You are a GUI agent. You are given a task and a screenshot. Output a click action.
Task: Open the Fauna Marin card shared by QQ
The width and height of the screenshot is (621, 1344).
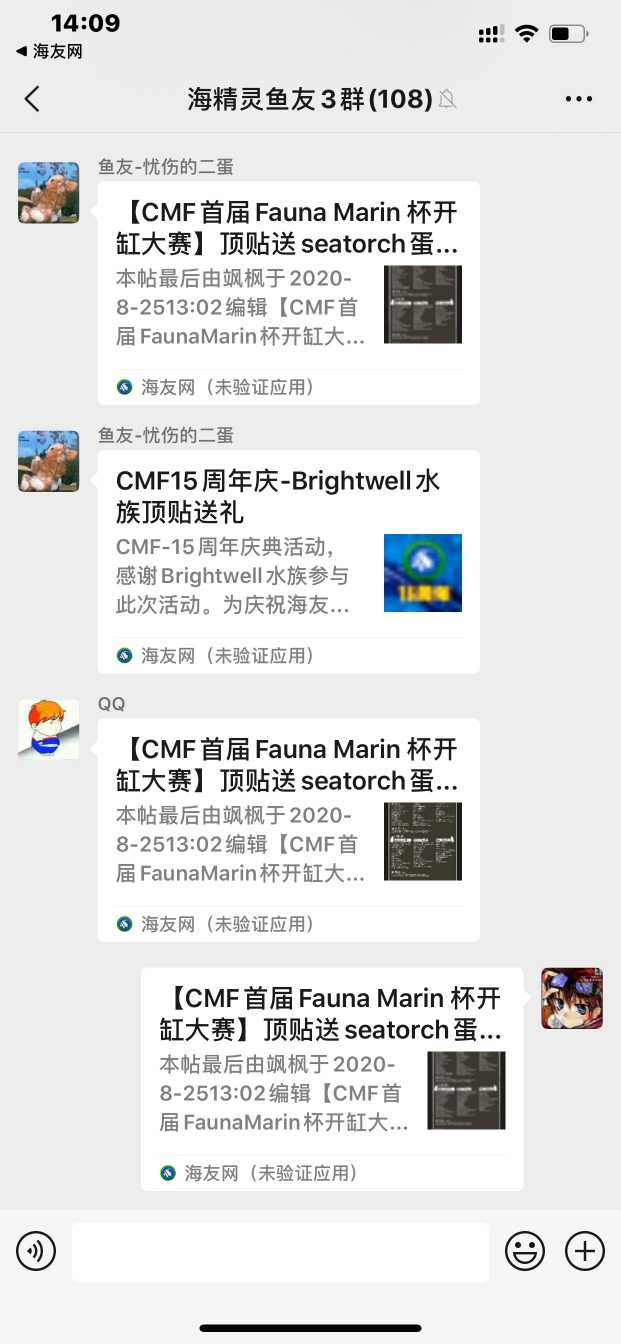click(288, 830)
